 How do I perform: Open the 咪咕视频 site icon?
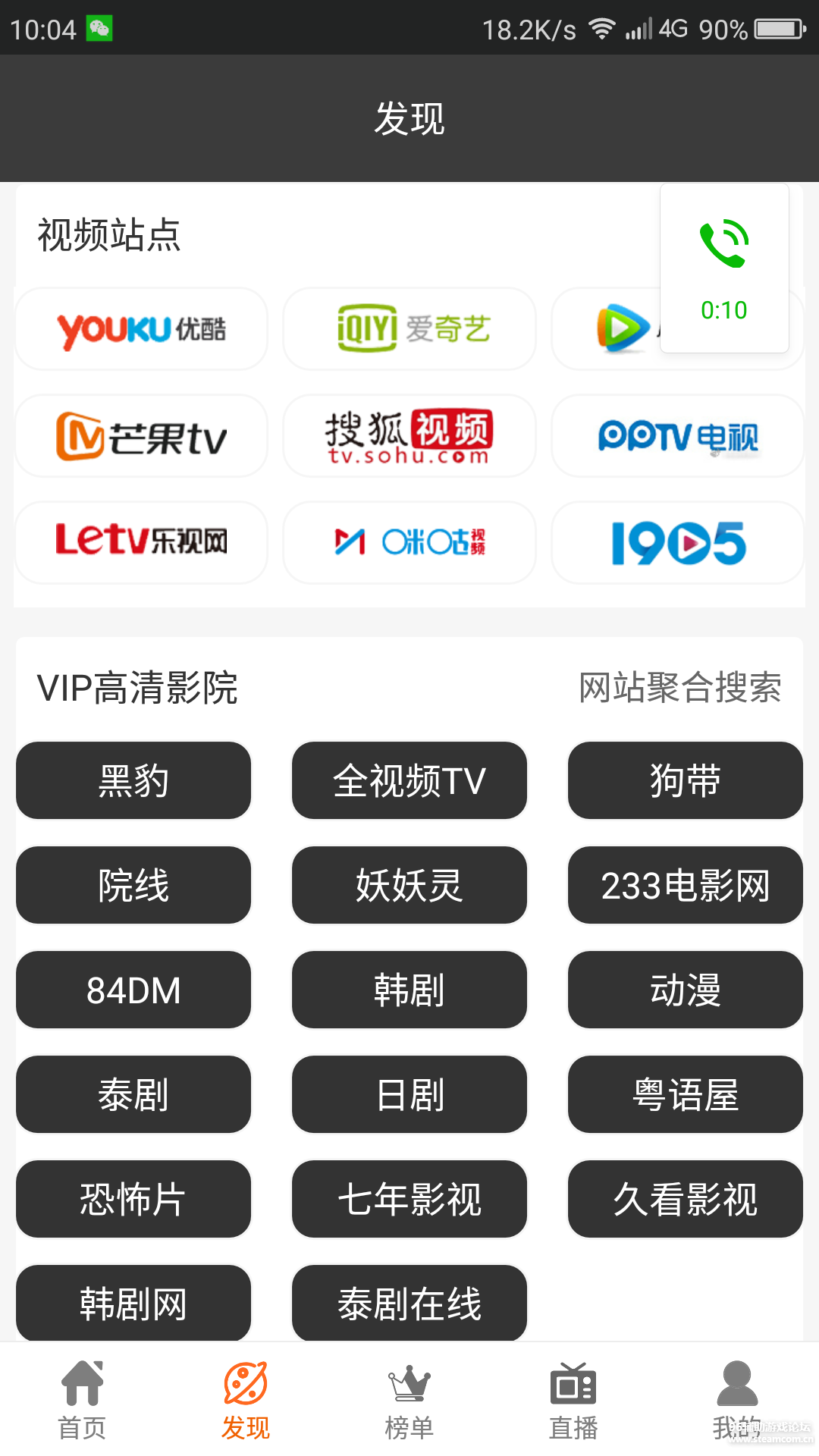409,543
